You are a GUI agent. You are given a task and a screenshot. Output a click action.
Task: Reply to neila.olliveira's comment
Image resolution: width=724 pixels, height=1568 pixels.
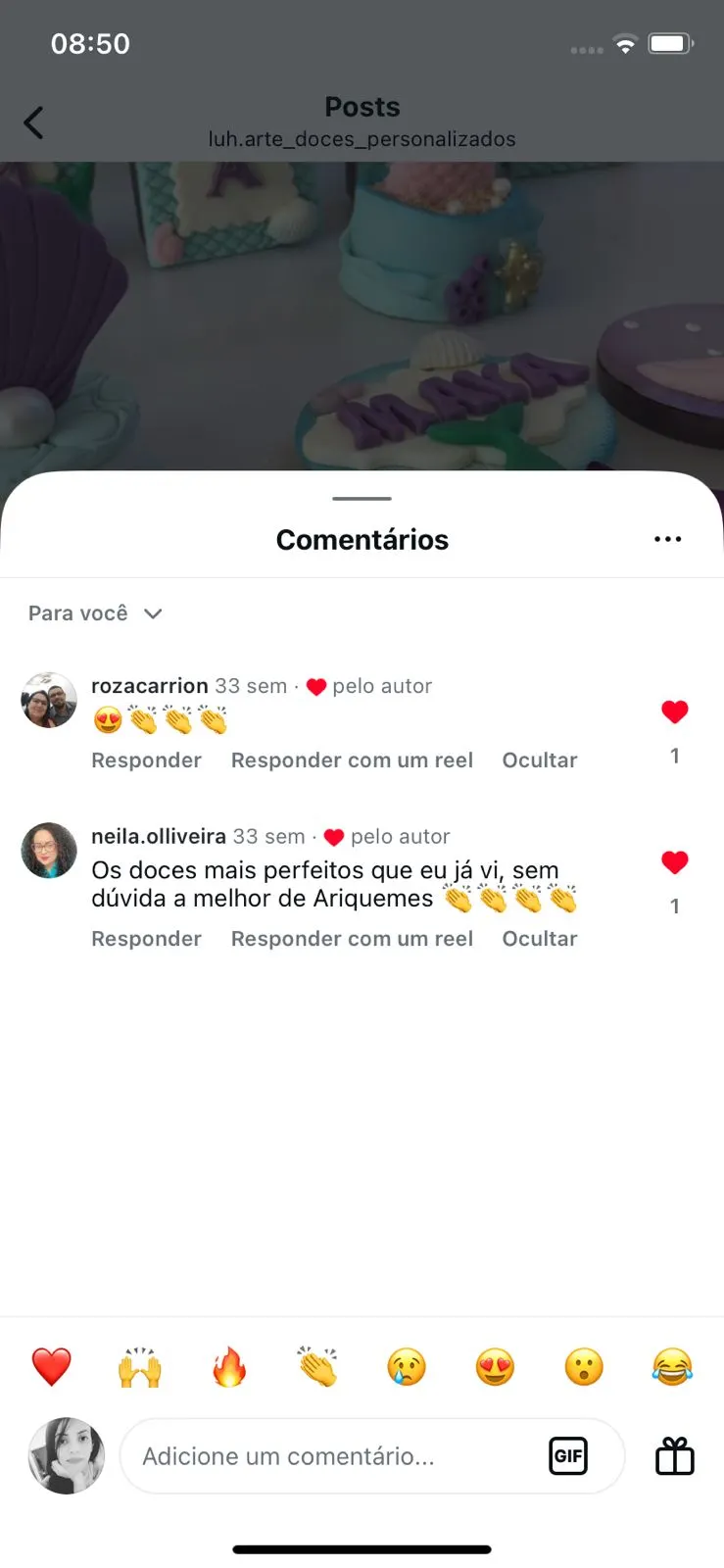146,939
